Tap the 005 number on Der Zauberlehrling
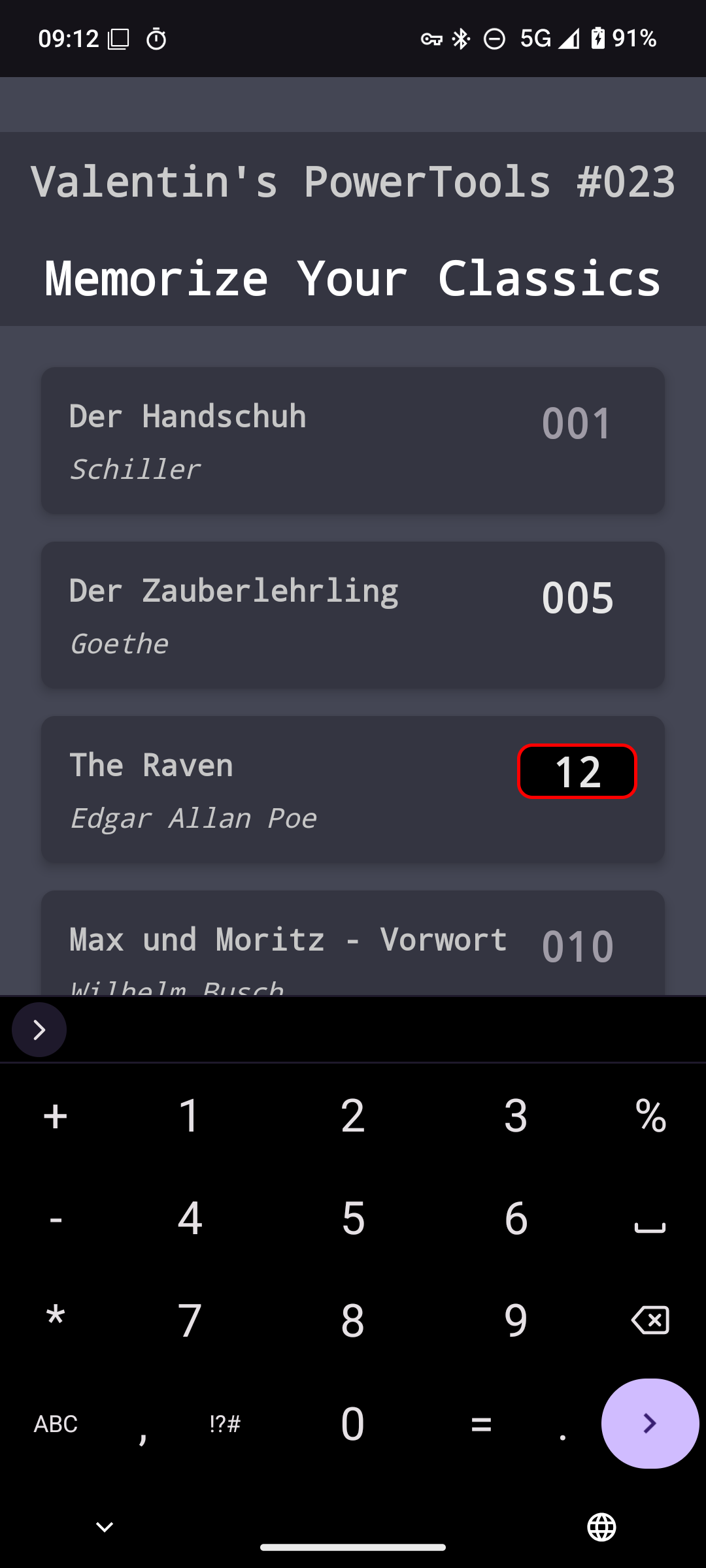The image size is (706, 1568). [577, 598]
